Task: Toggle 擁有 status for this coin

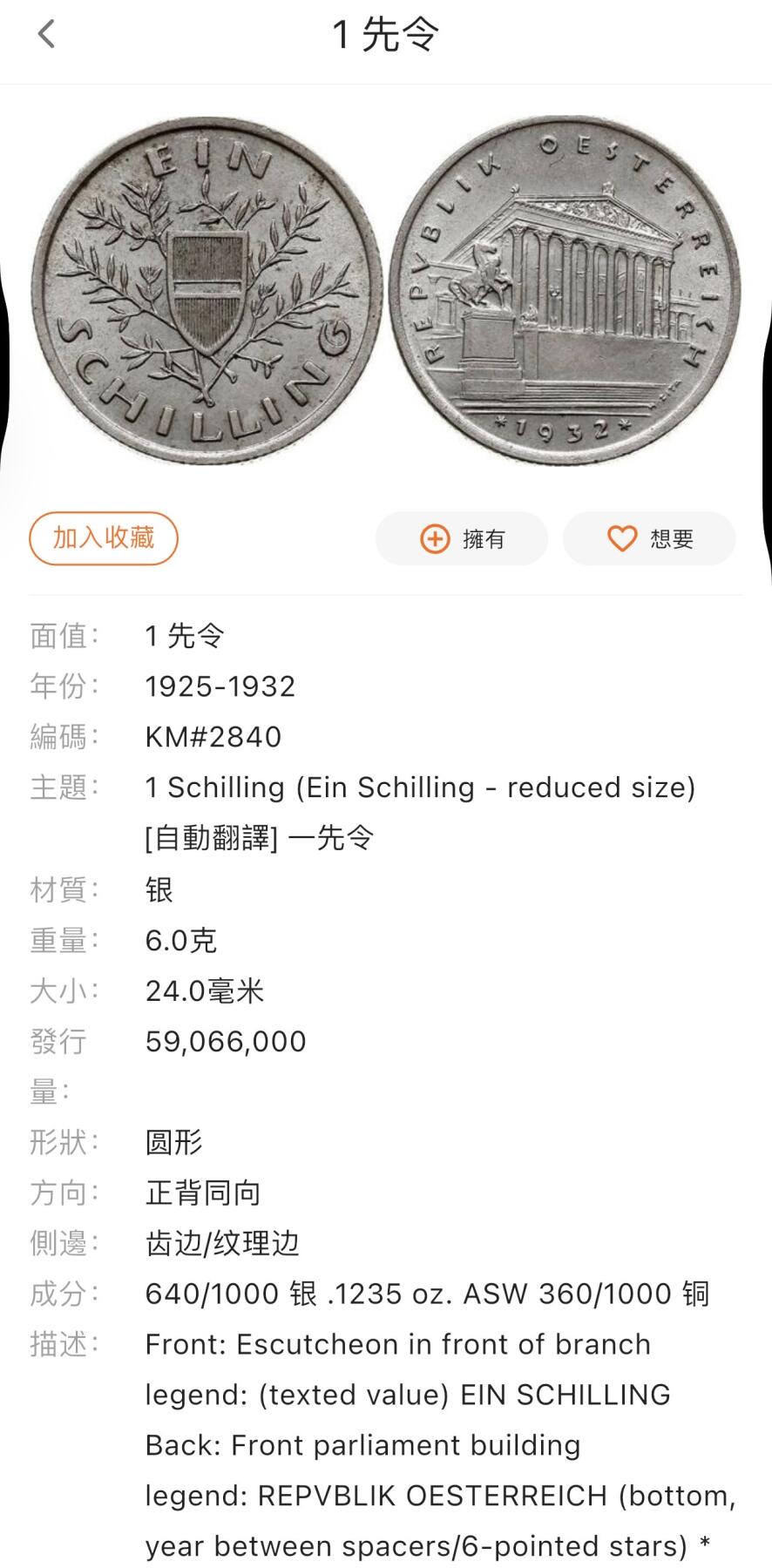Action: coord(461,539)
